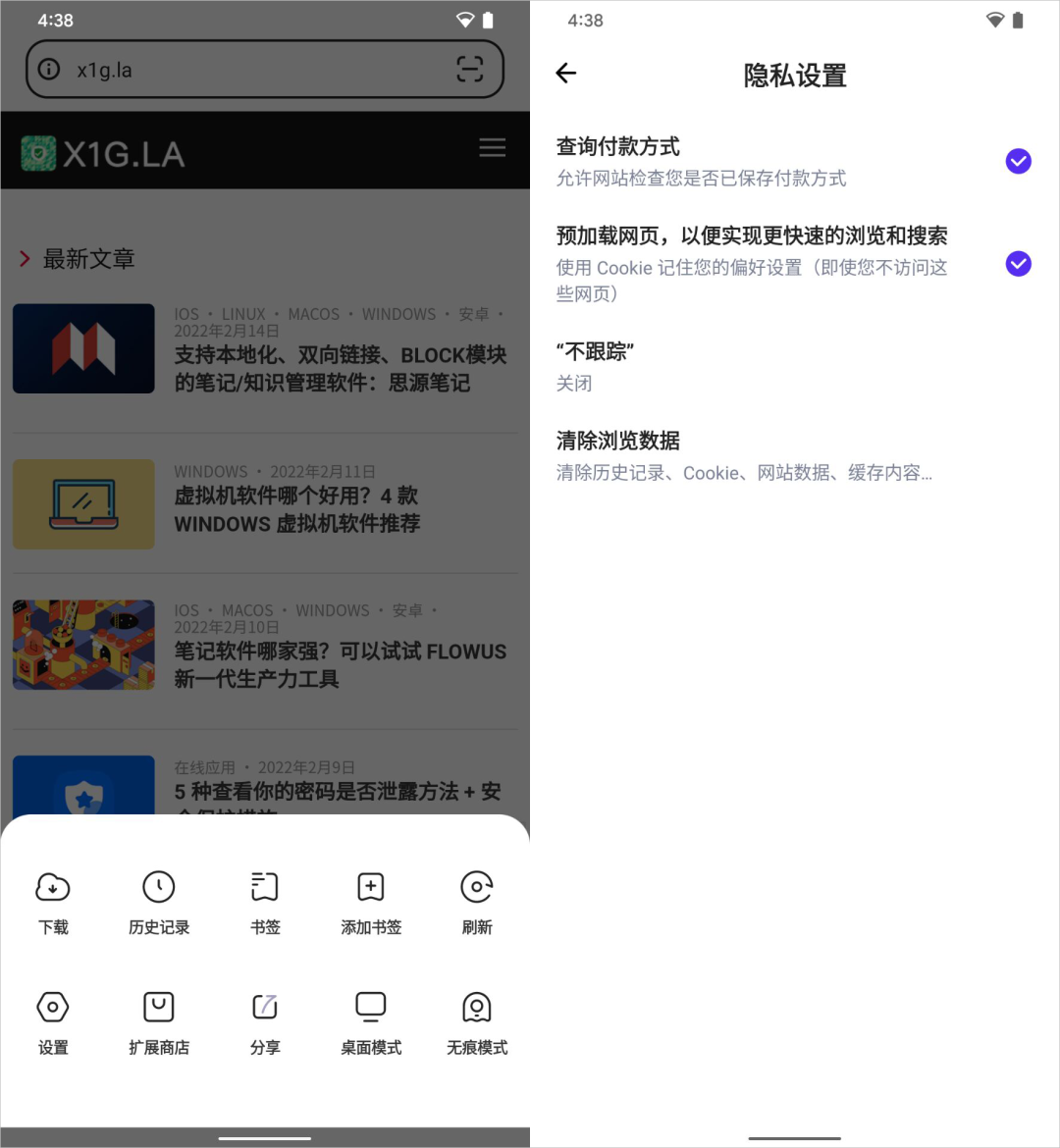The width and height of the screenshot is (1060, 1148).
Task: Open the “不跟踪” setting
Action: 687,366
